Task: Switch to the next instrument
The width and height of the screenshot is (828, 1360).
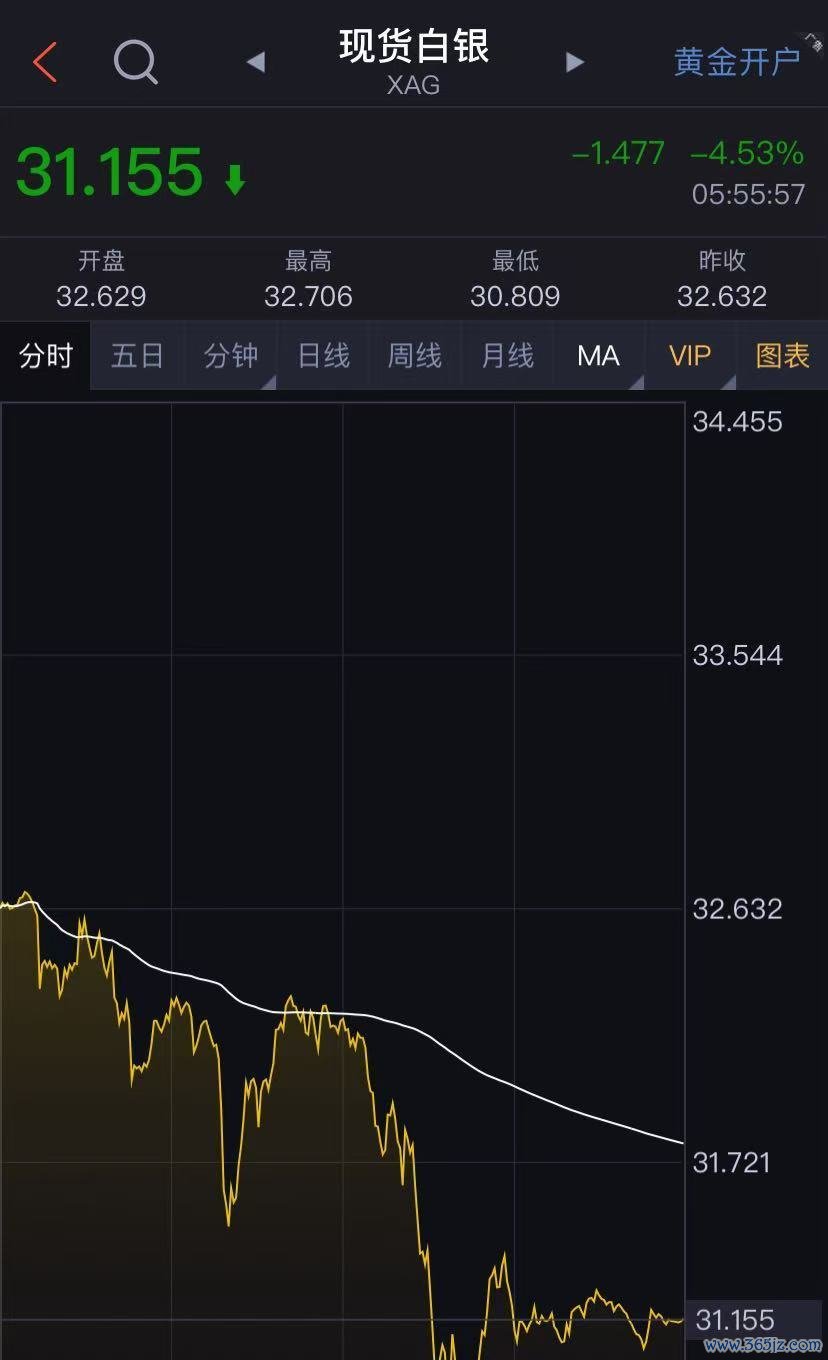Action: point(574,62)
